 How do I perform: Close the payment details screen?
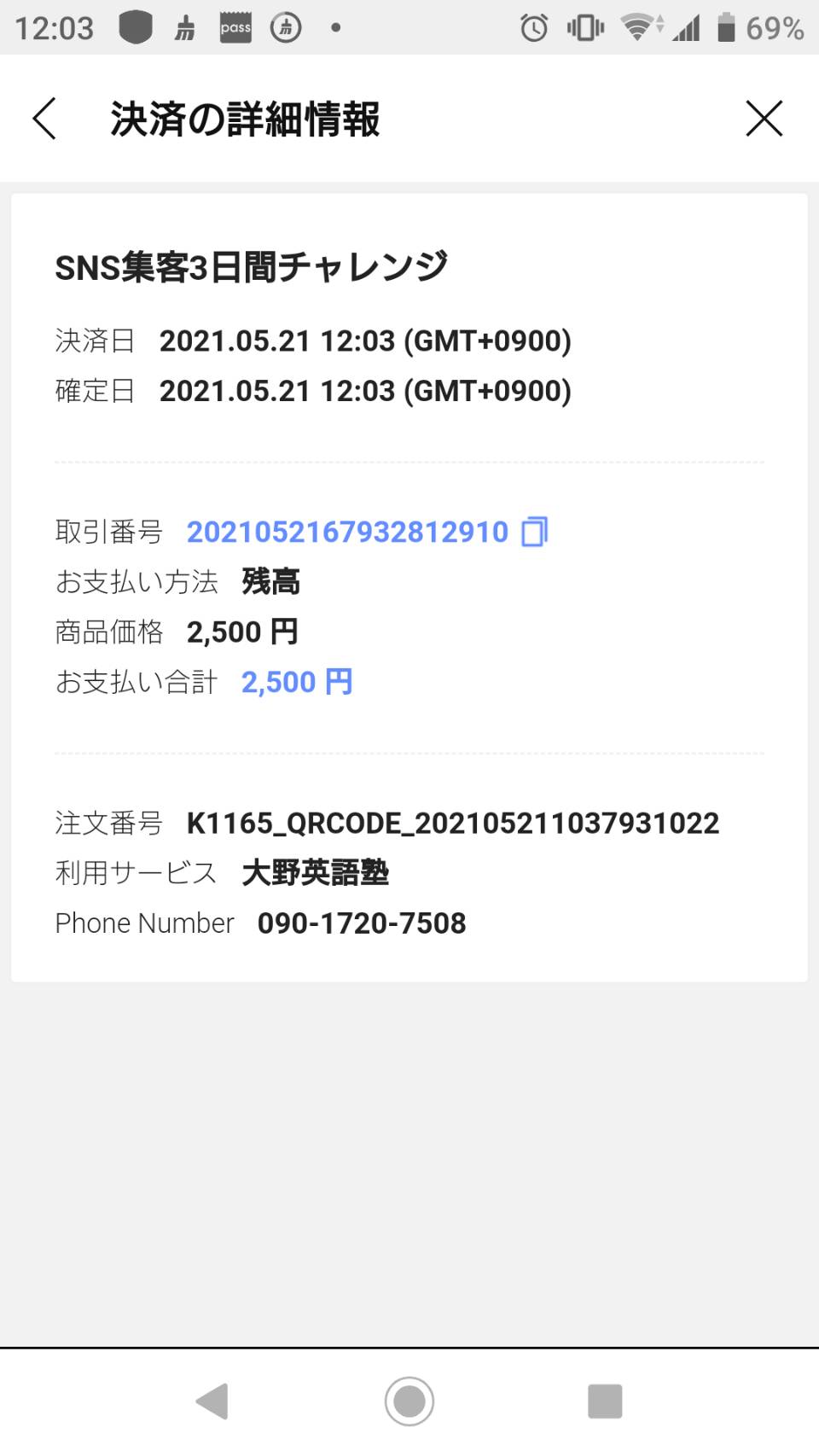click(764, 119)
